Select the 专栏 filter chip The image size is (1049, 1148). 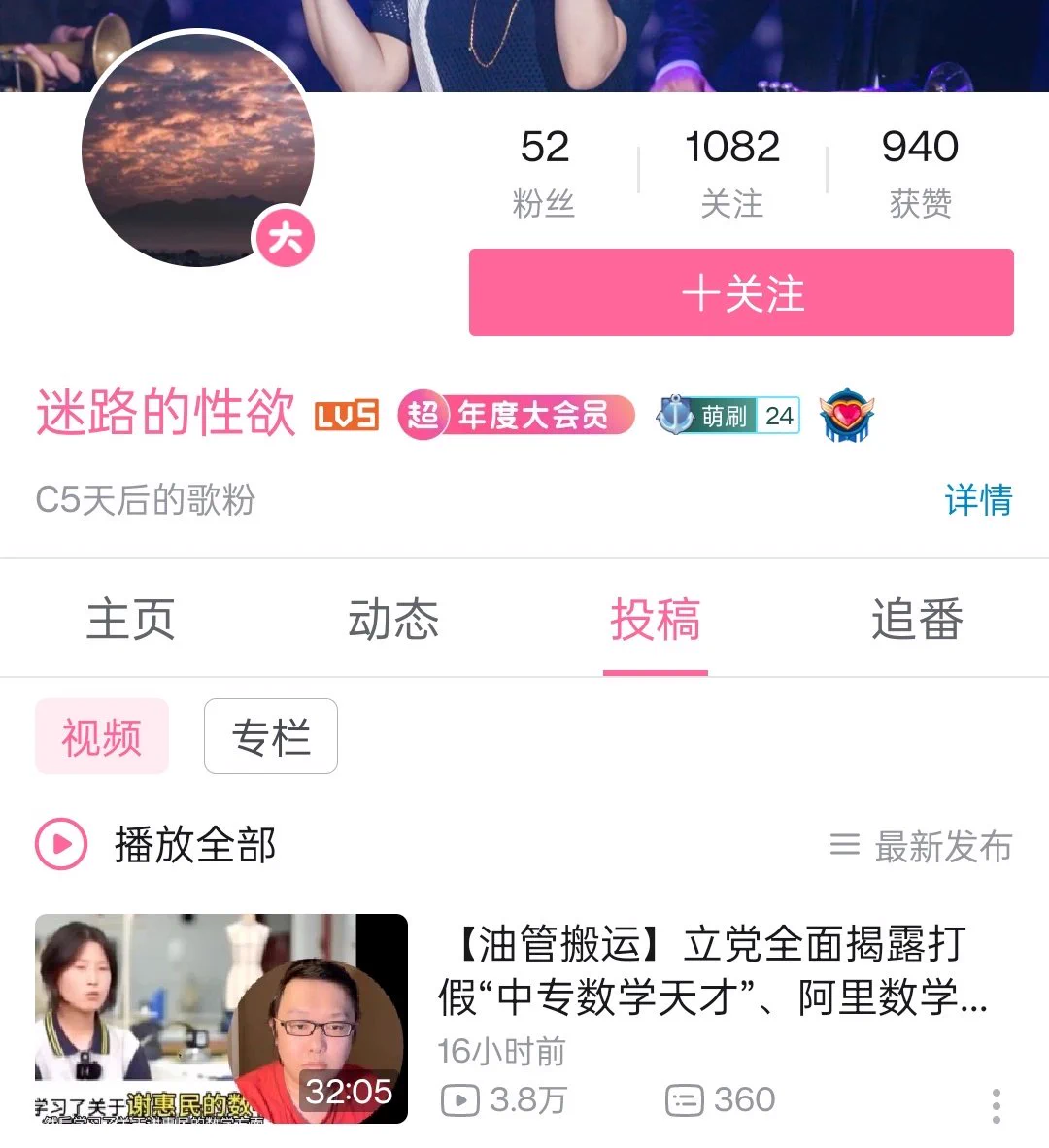coord(271,737)
